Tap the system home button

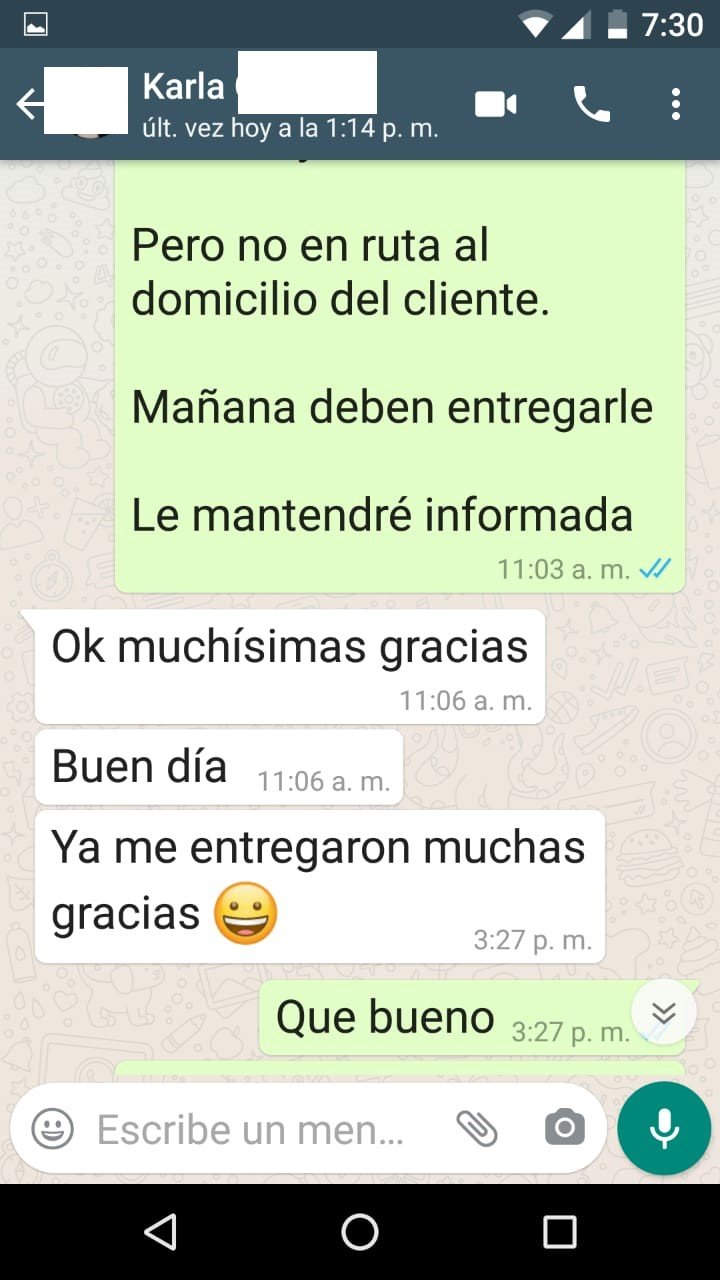click(x=360, y=1232)
